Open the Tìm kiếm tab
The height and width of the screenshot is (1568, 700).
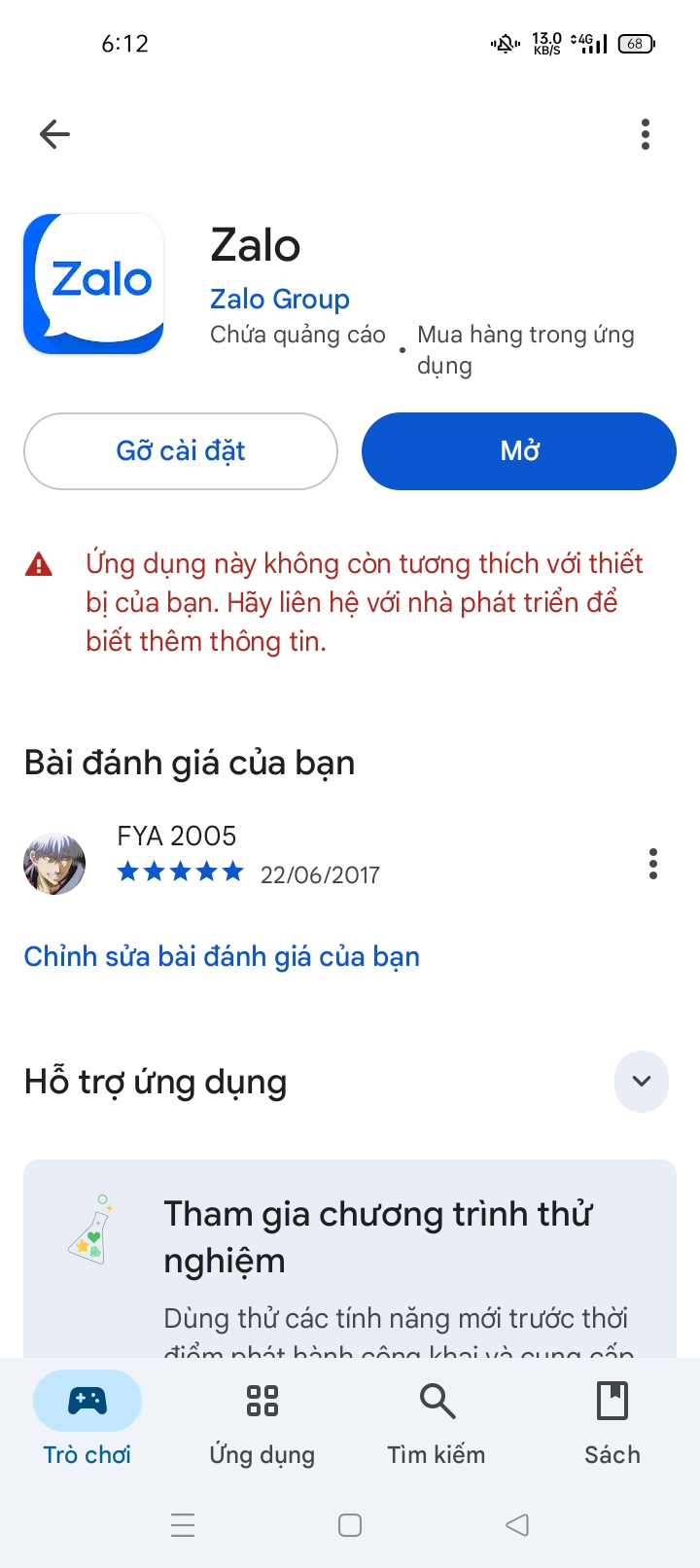click(x=437, y=1418)
